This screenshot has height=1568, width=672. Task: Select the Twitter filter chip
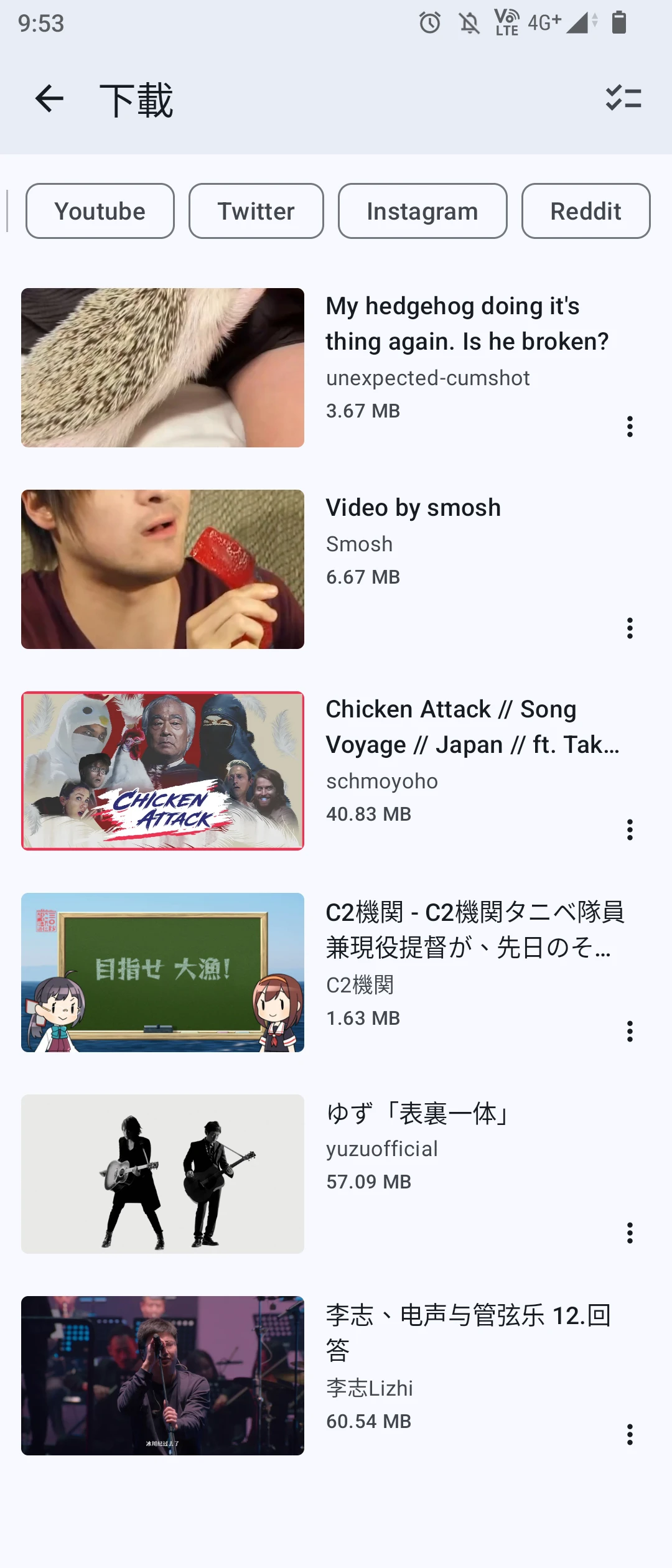(256, 211)
